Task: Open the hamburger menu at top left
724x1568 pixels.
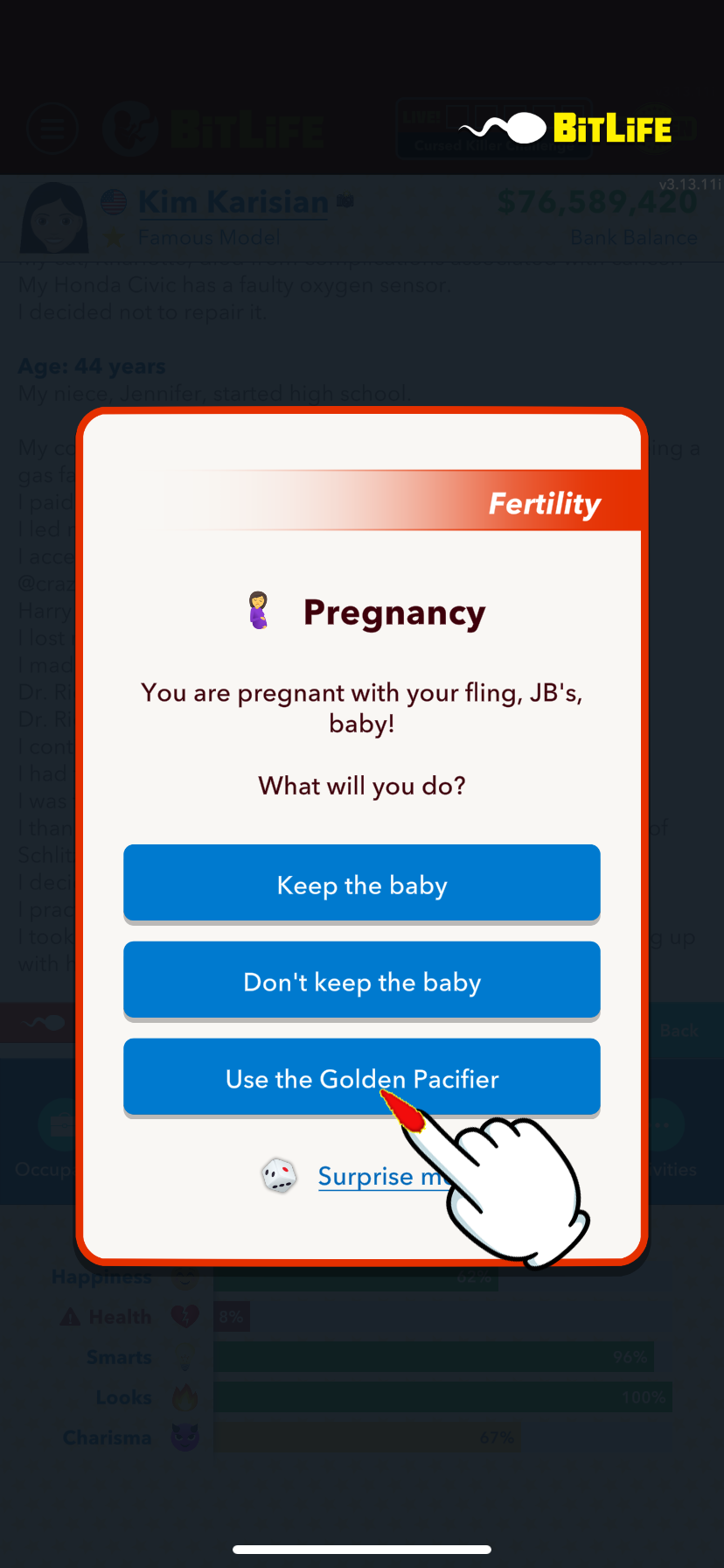Action: pyautogui.click(x=52, y=129)
